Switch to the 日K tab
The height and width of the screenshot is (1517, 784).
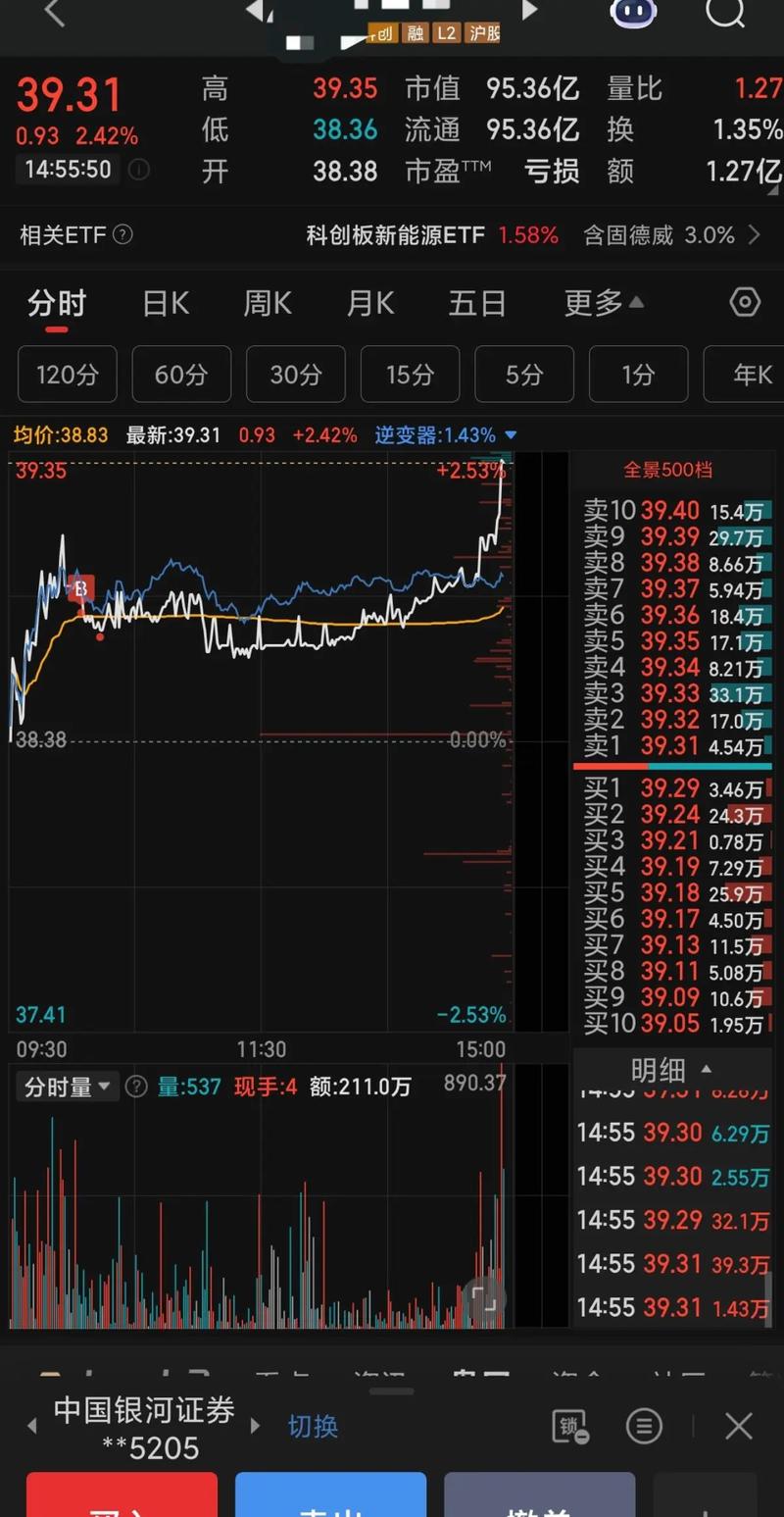pyautogui.click(x=166, y=304)
